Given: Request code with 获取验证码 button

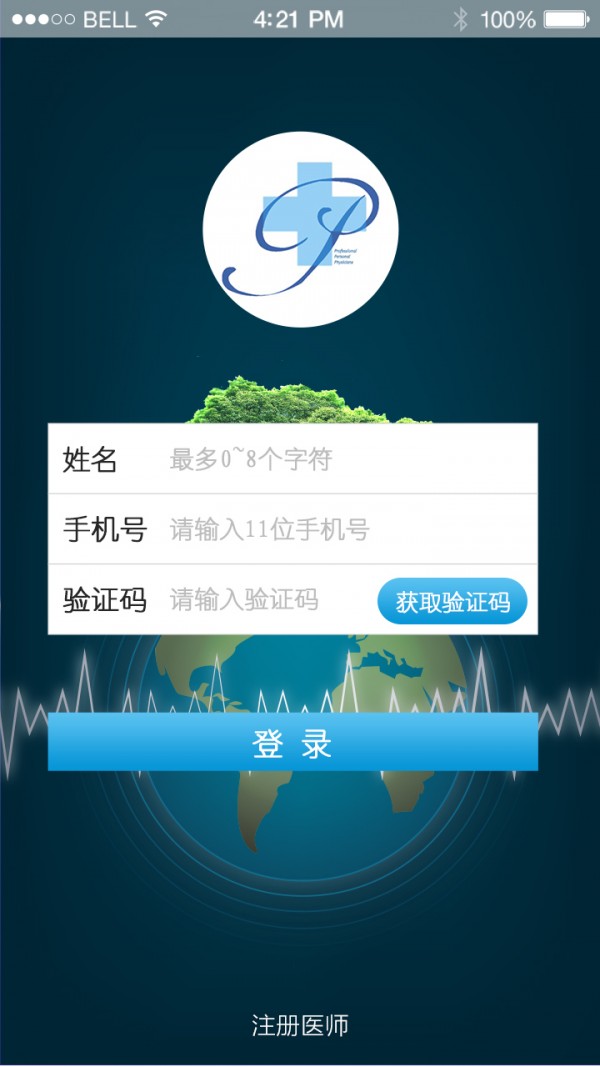Looking at the screenshot, I should point(452,602).
